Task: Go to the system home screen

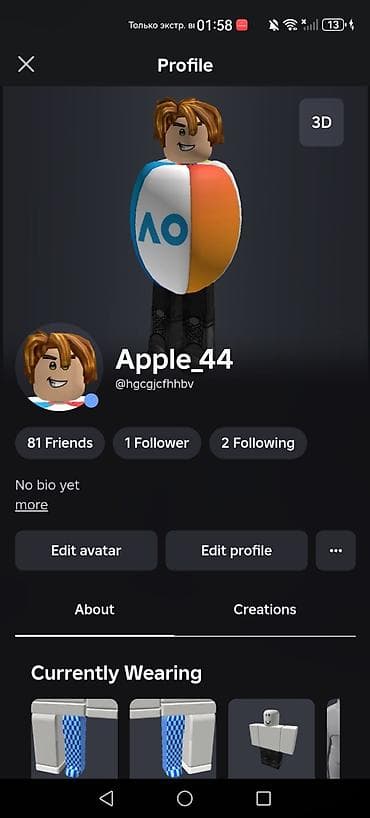Action: [185, 798]
